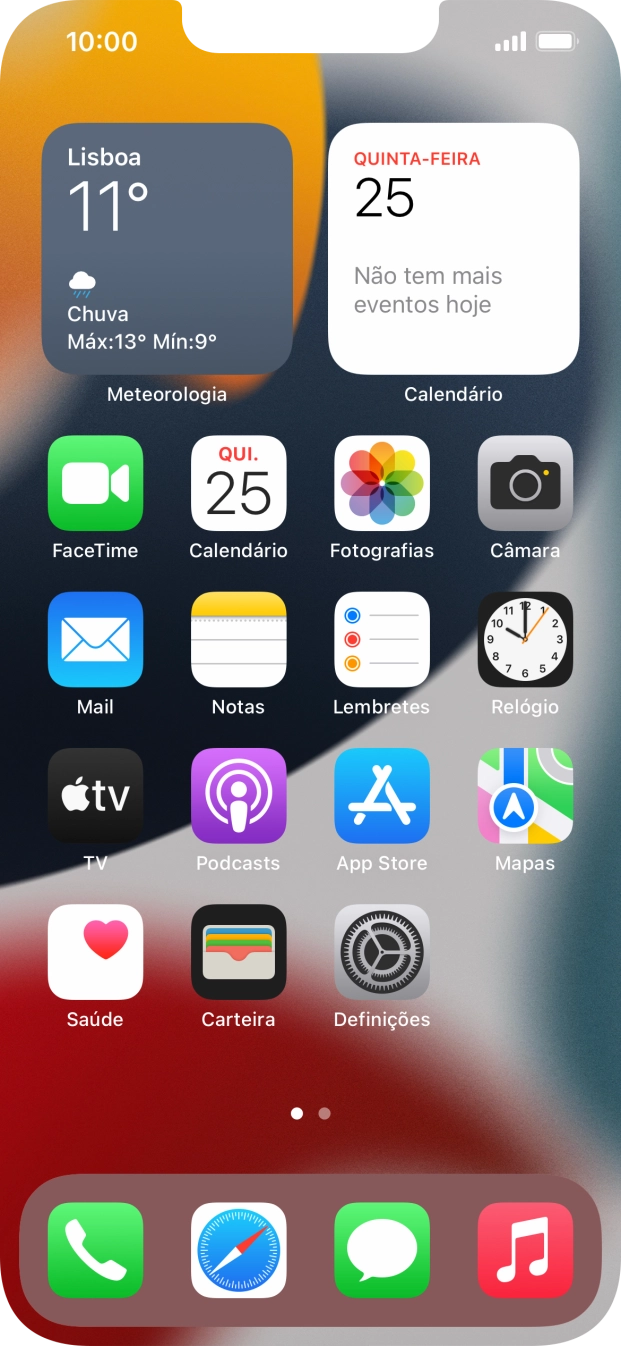
Task: Open Carteira
Action: 238,952
